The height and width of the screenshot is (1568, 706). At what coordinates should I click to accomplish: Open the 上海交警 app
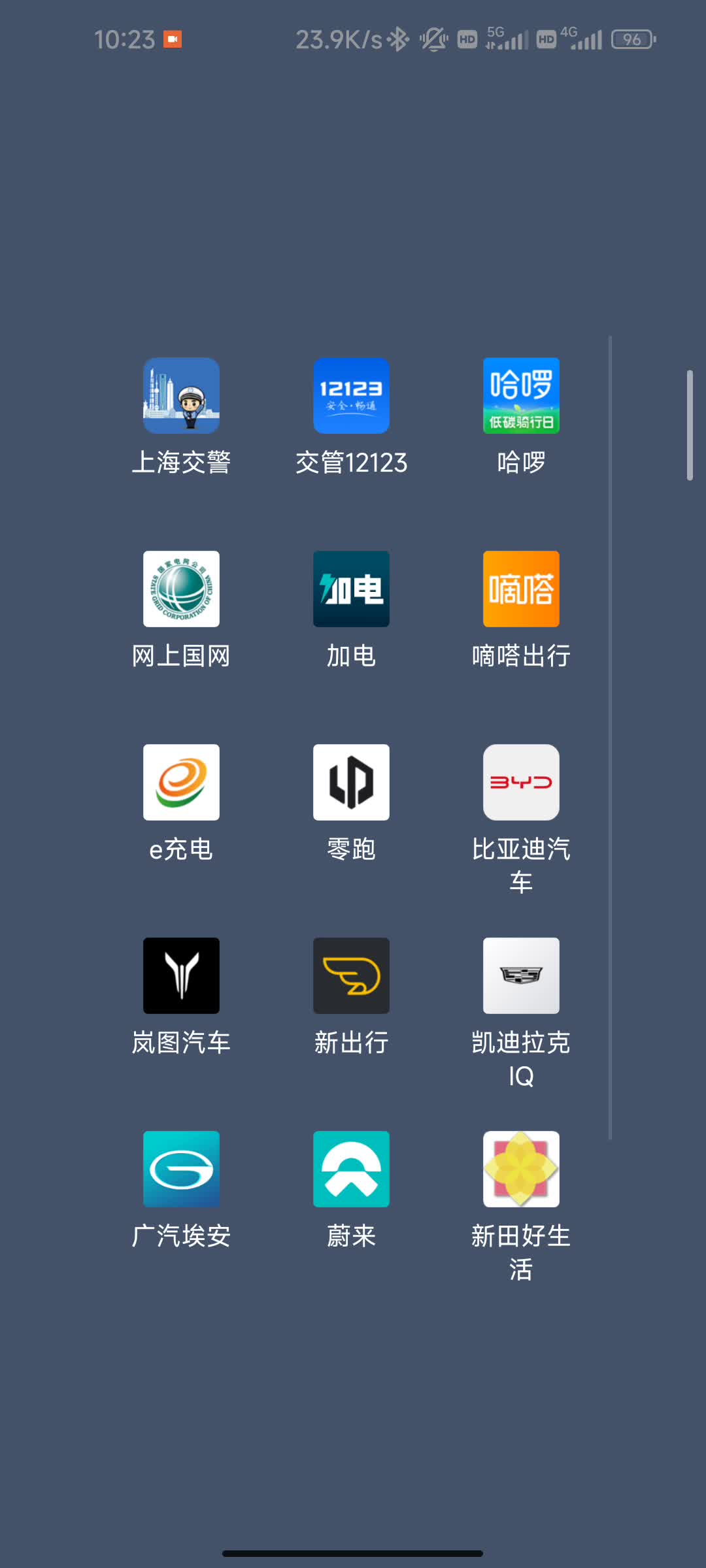[181, 395]
